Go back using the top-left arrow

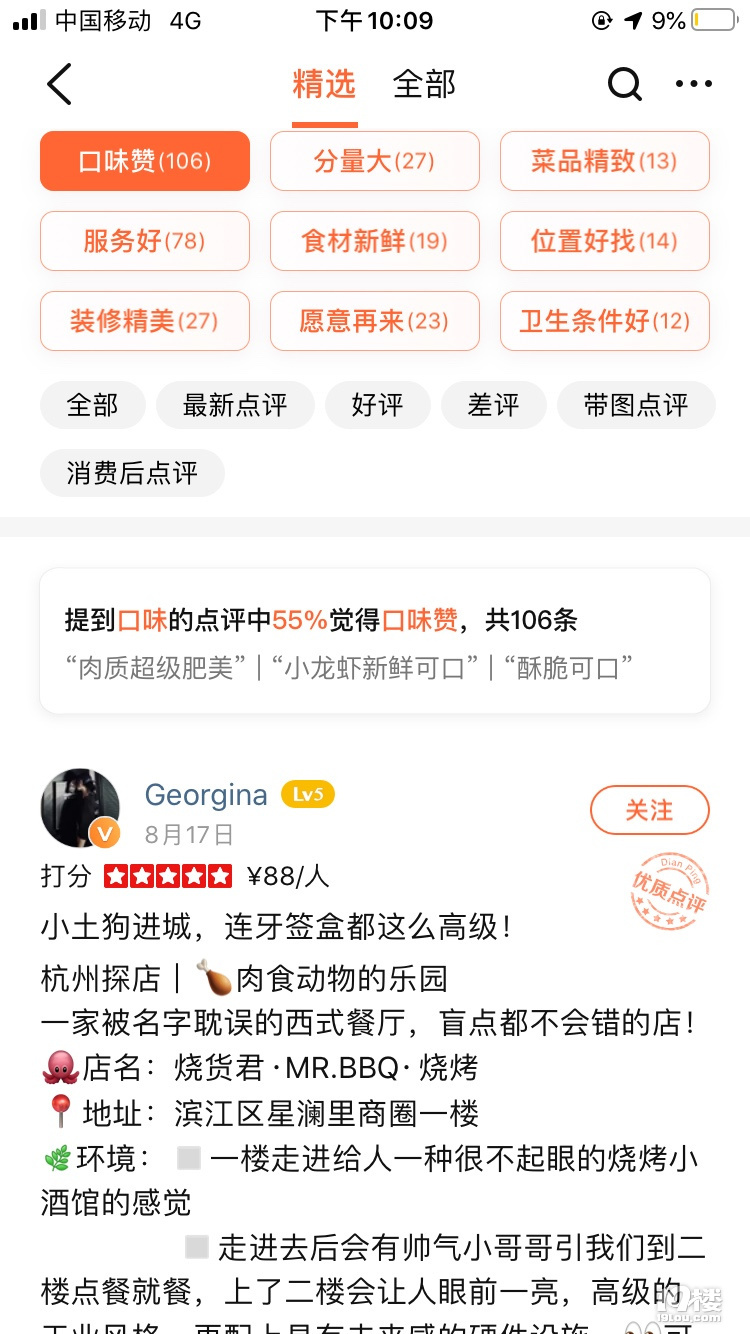(x=60, y=84)
